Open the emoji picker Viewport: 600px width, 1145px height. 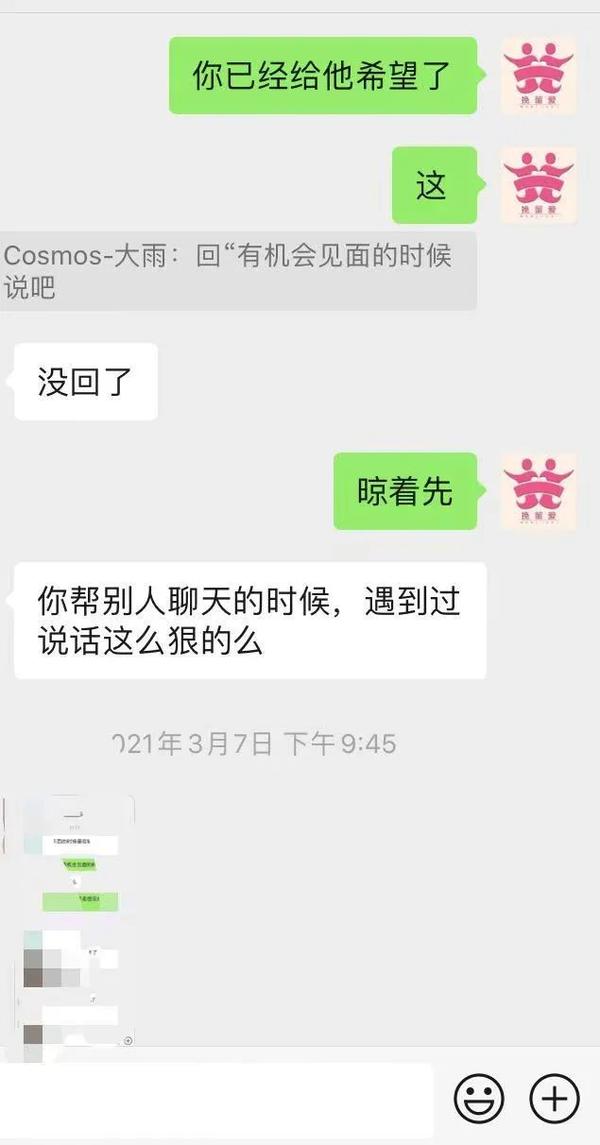(x=479, y=1099)
